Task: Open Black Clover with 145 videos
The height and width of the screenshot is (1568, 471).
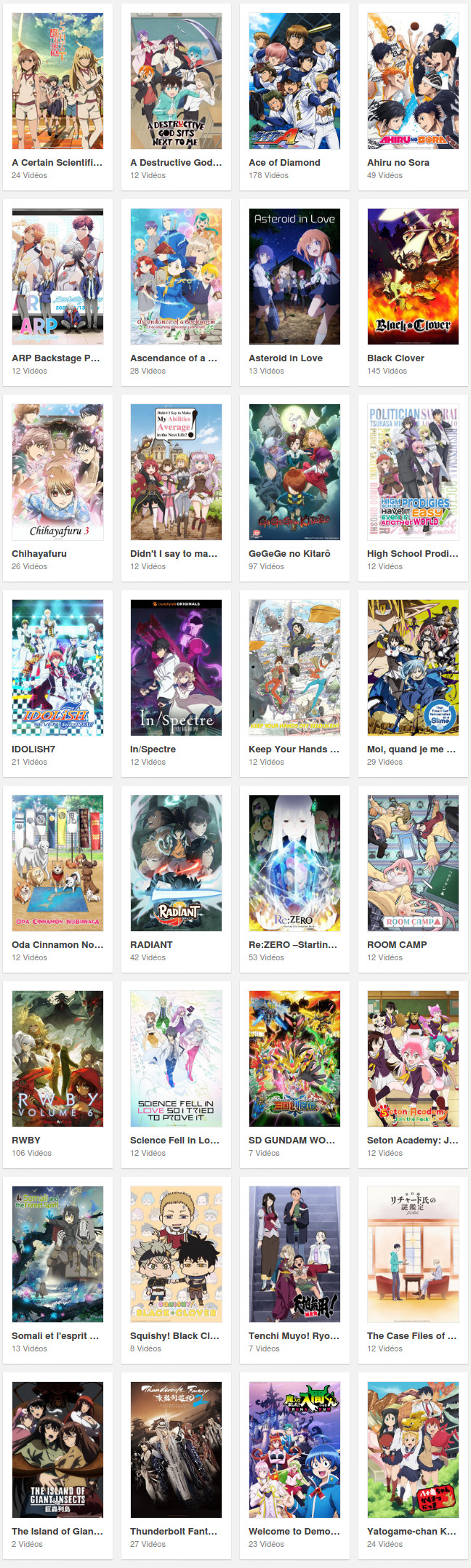Action: pyautogui.click(x=412, y=277)
